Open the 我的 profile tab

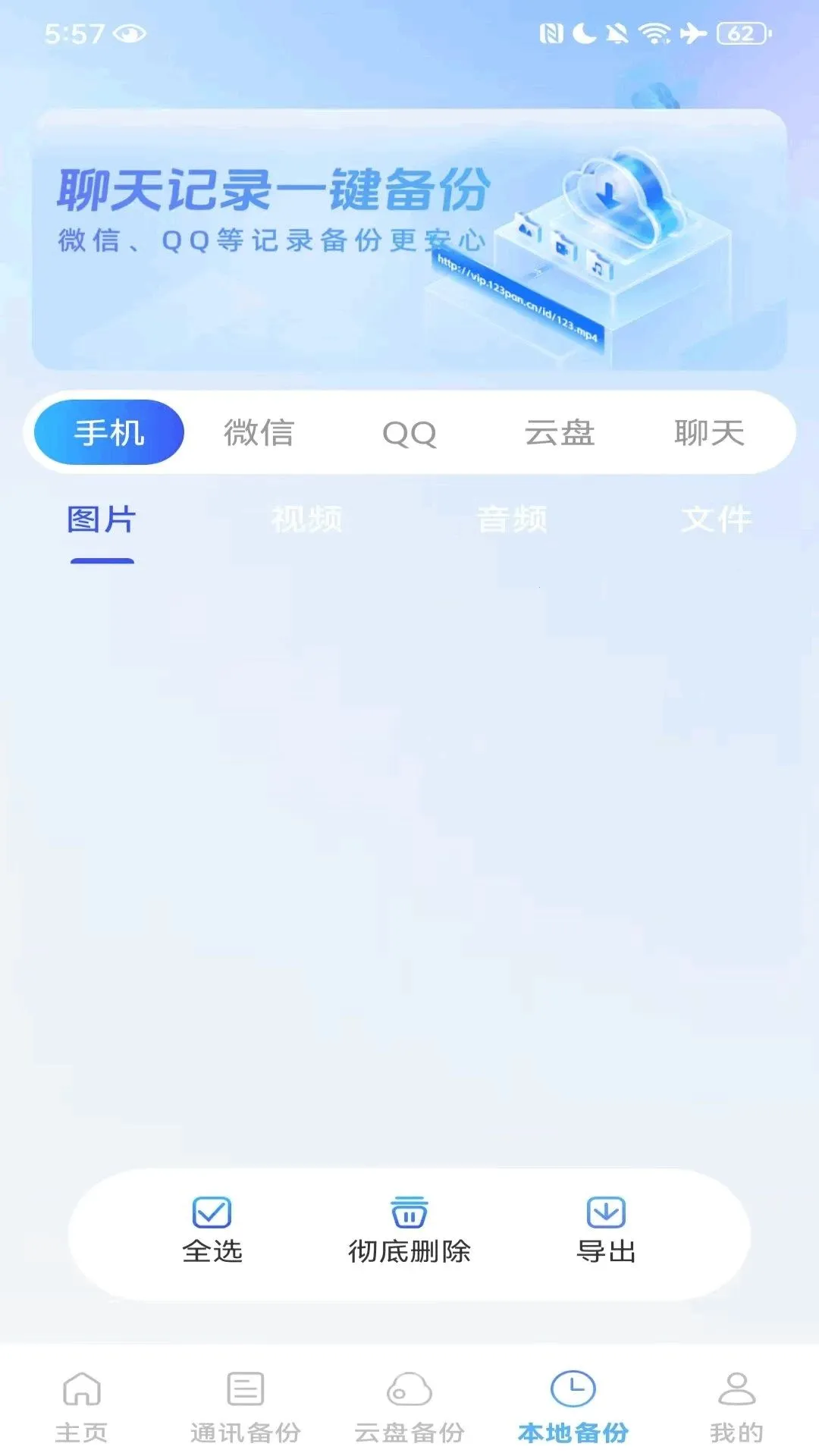pyautogui.click(x=737, y=1407)
